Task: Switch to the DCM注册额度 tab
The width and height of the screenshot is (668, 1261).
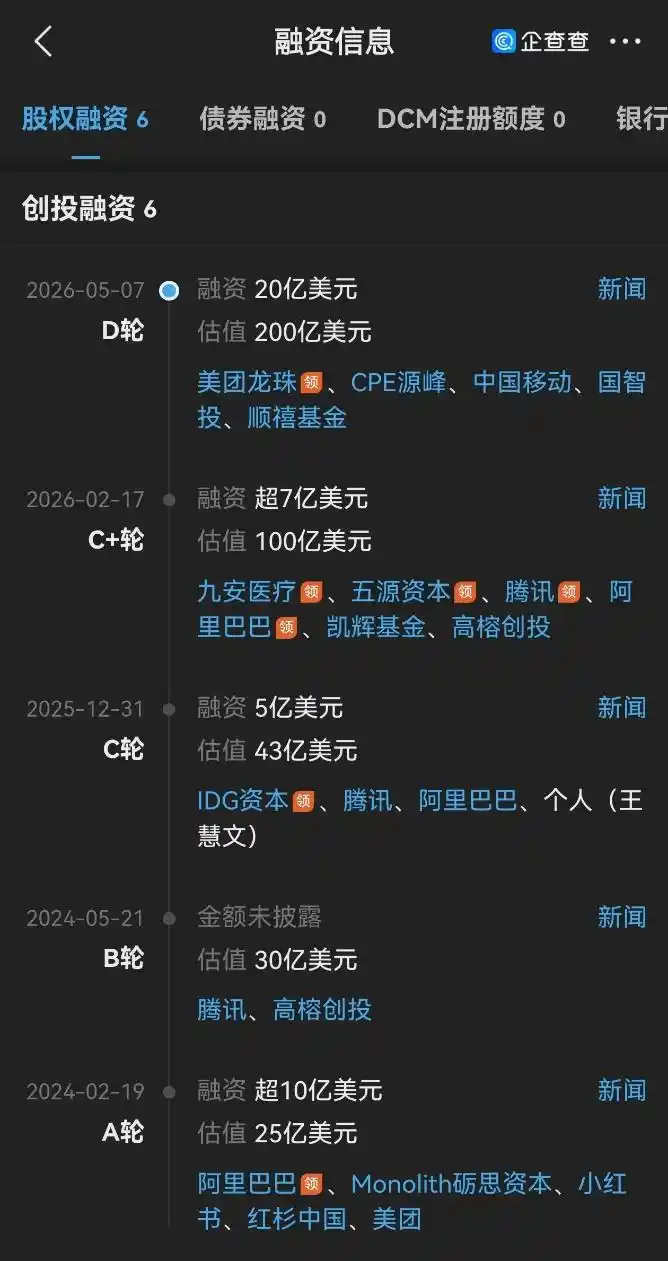Action: point(471,119)
